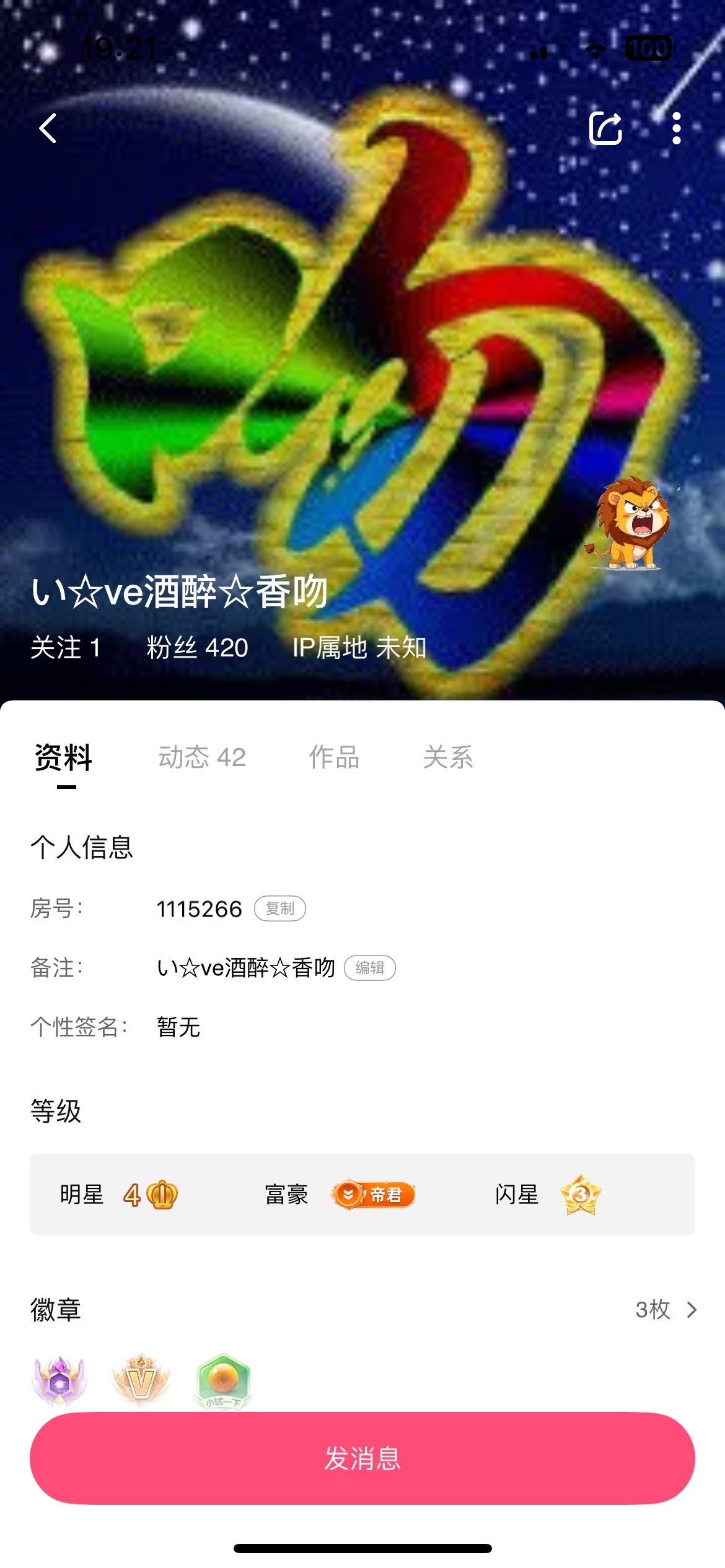Image resolution: width=725 pixels, height=1568 pixels.
Task: Switch to the 动态 42 tab
Action: tap(202, 757)
